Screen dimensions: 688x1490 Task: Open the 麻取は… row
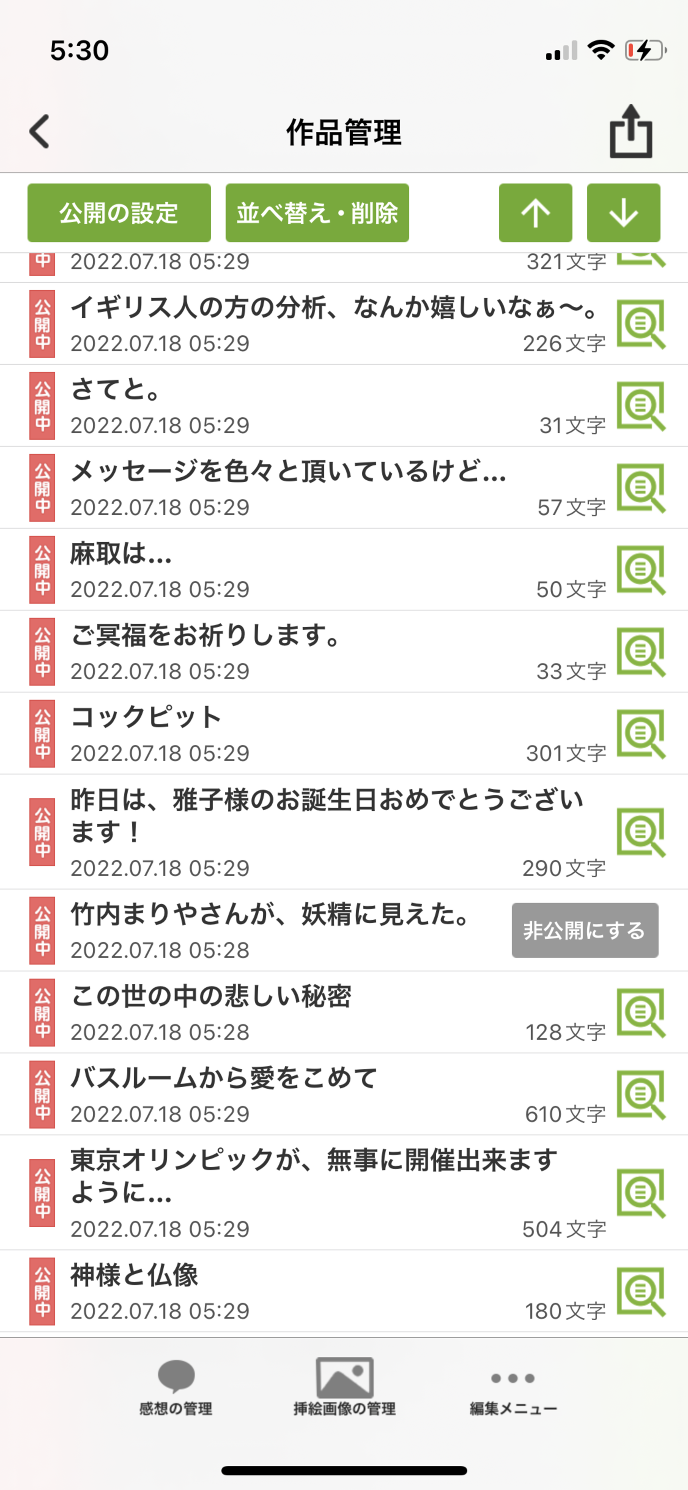pyautogui.click(x=300, y=570)
